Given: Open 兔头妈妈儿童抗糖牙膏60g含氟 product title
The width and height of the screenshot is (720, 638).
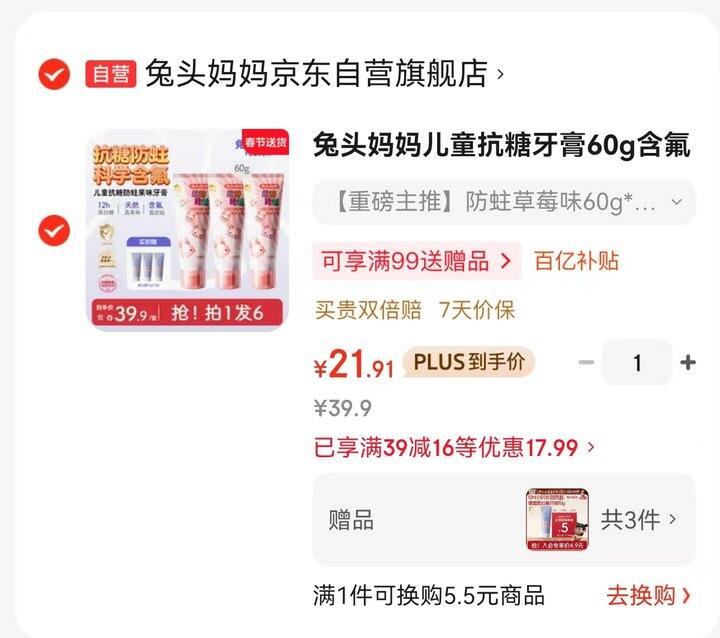Looking at the screenshot, I should point(501,146).
